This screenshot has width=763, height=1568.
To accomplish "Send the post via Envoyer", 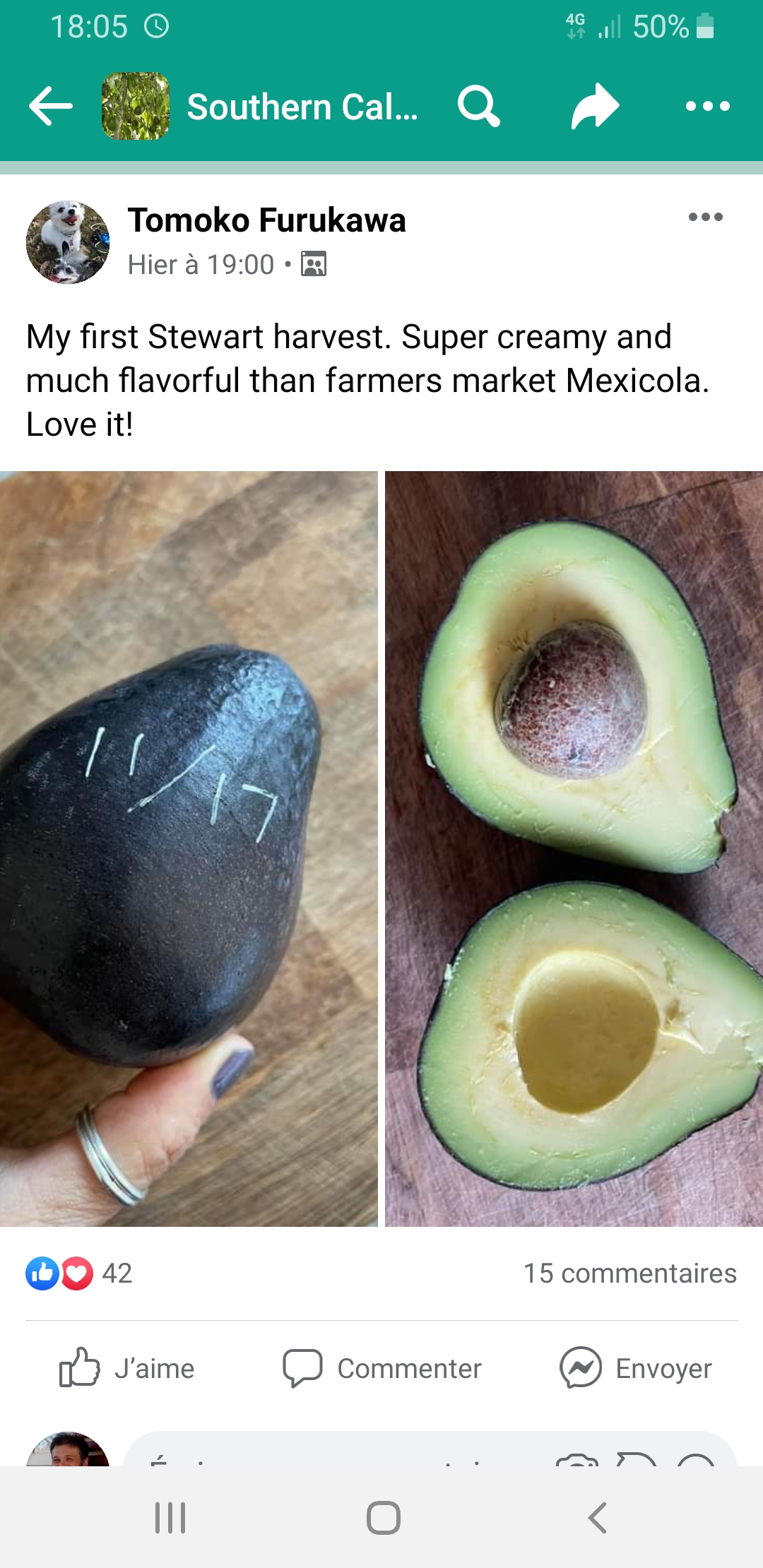I will (636, 1368).
